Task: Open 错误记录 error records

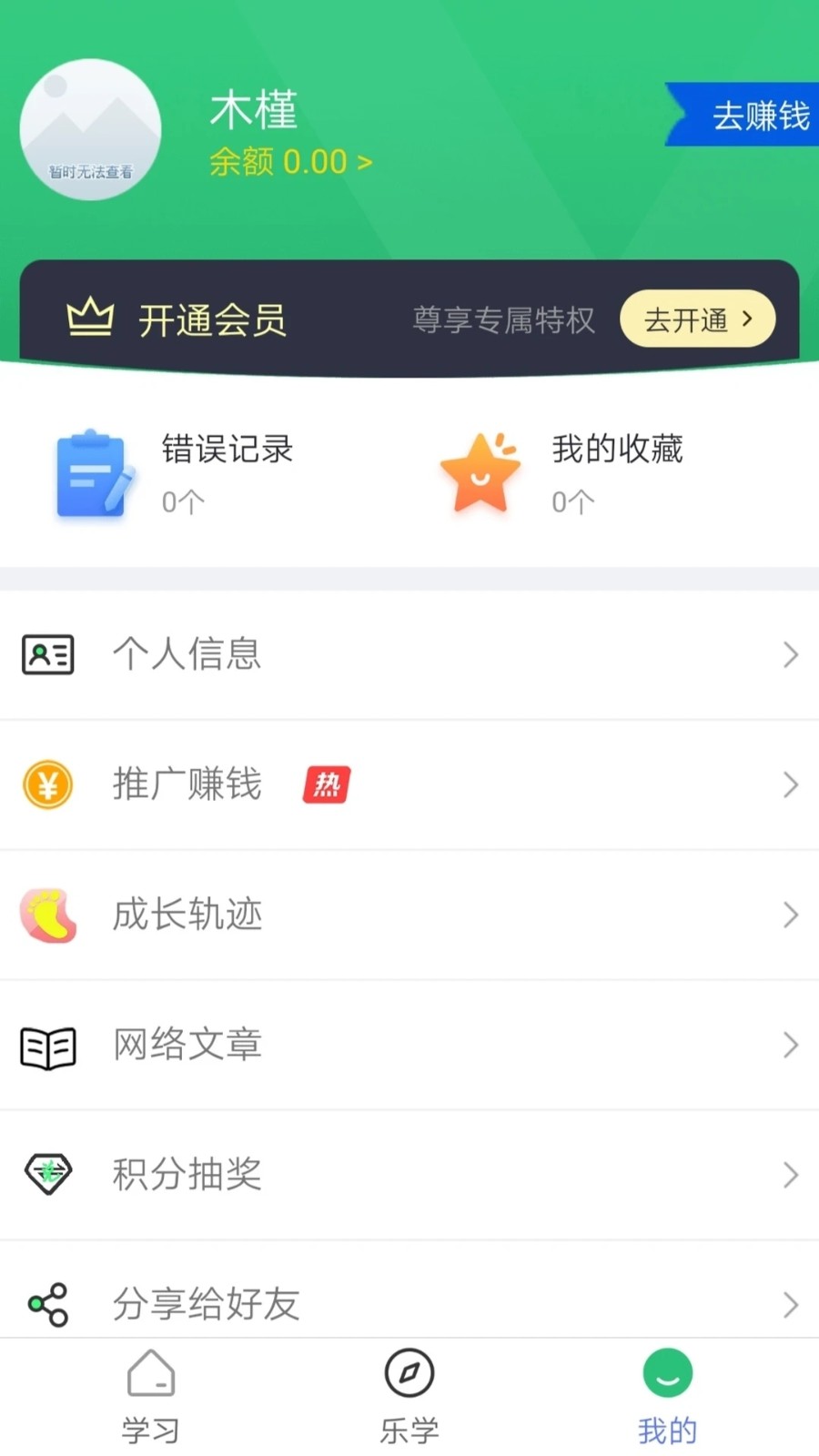Action: click(x=173, y=473)
